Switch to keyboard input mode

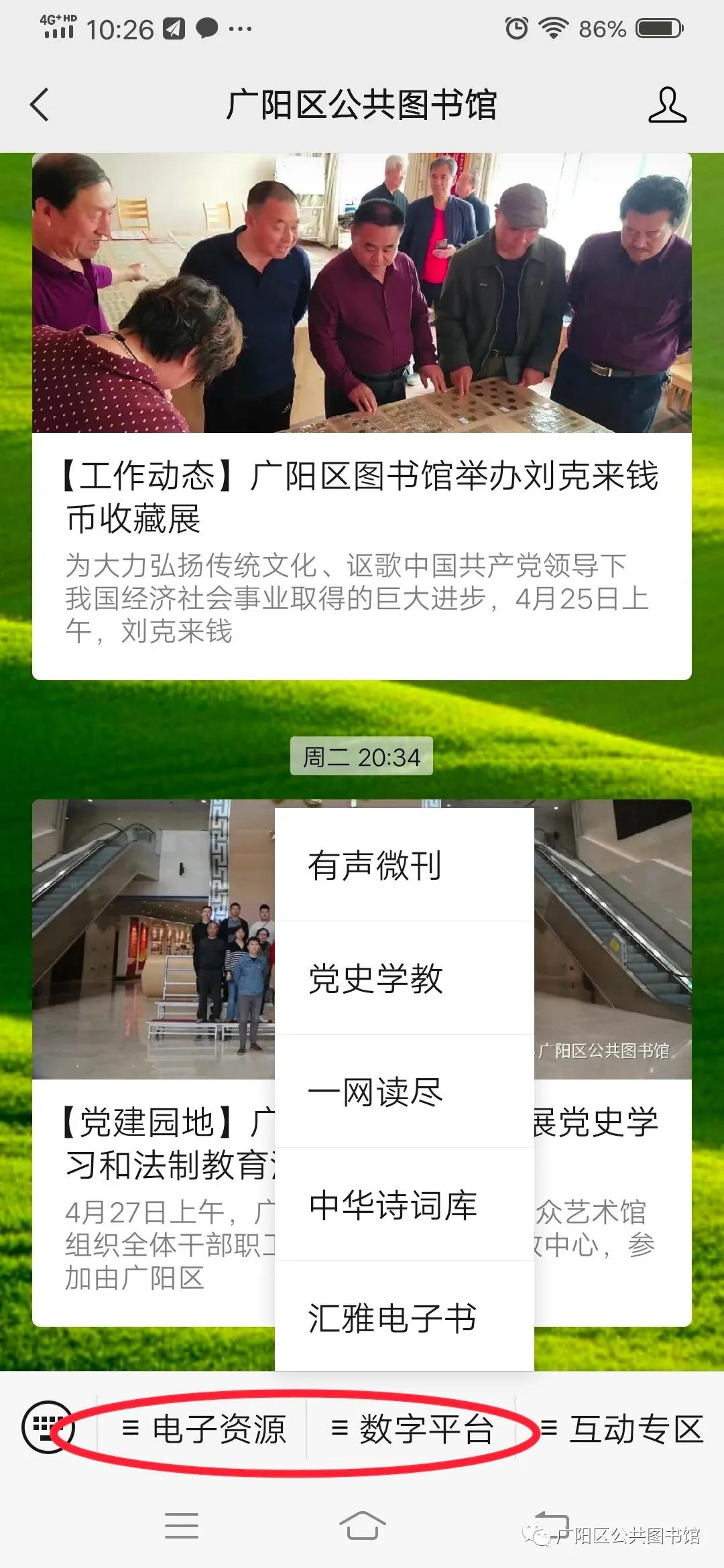47,1428
